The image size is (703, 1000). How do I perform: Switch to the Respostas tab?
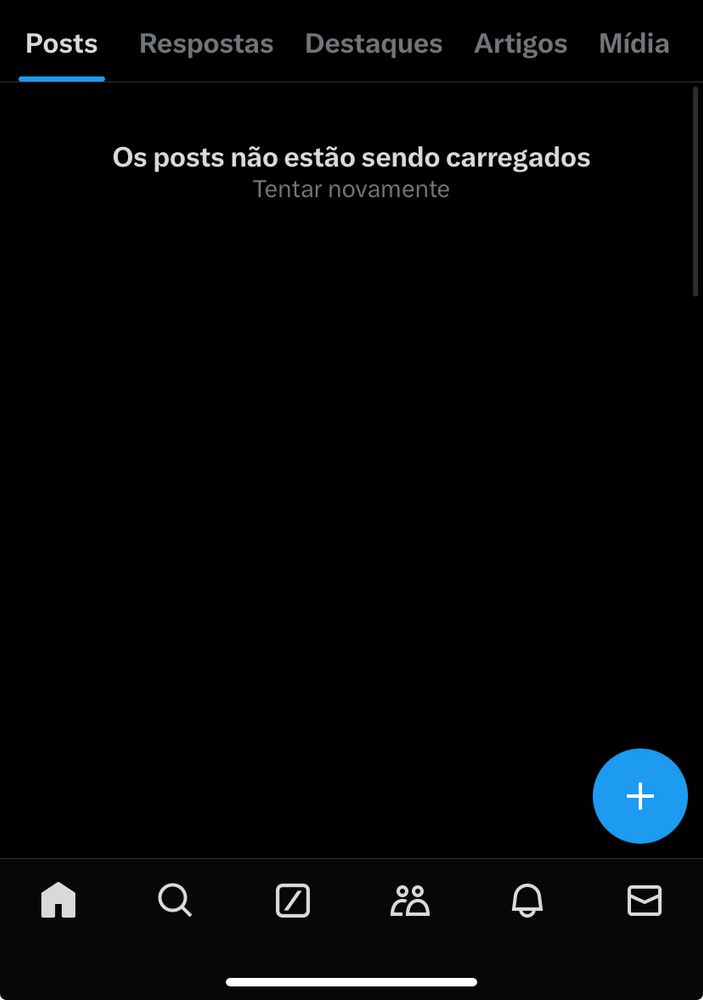coord(206,44)
